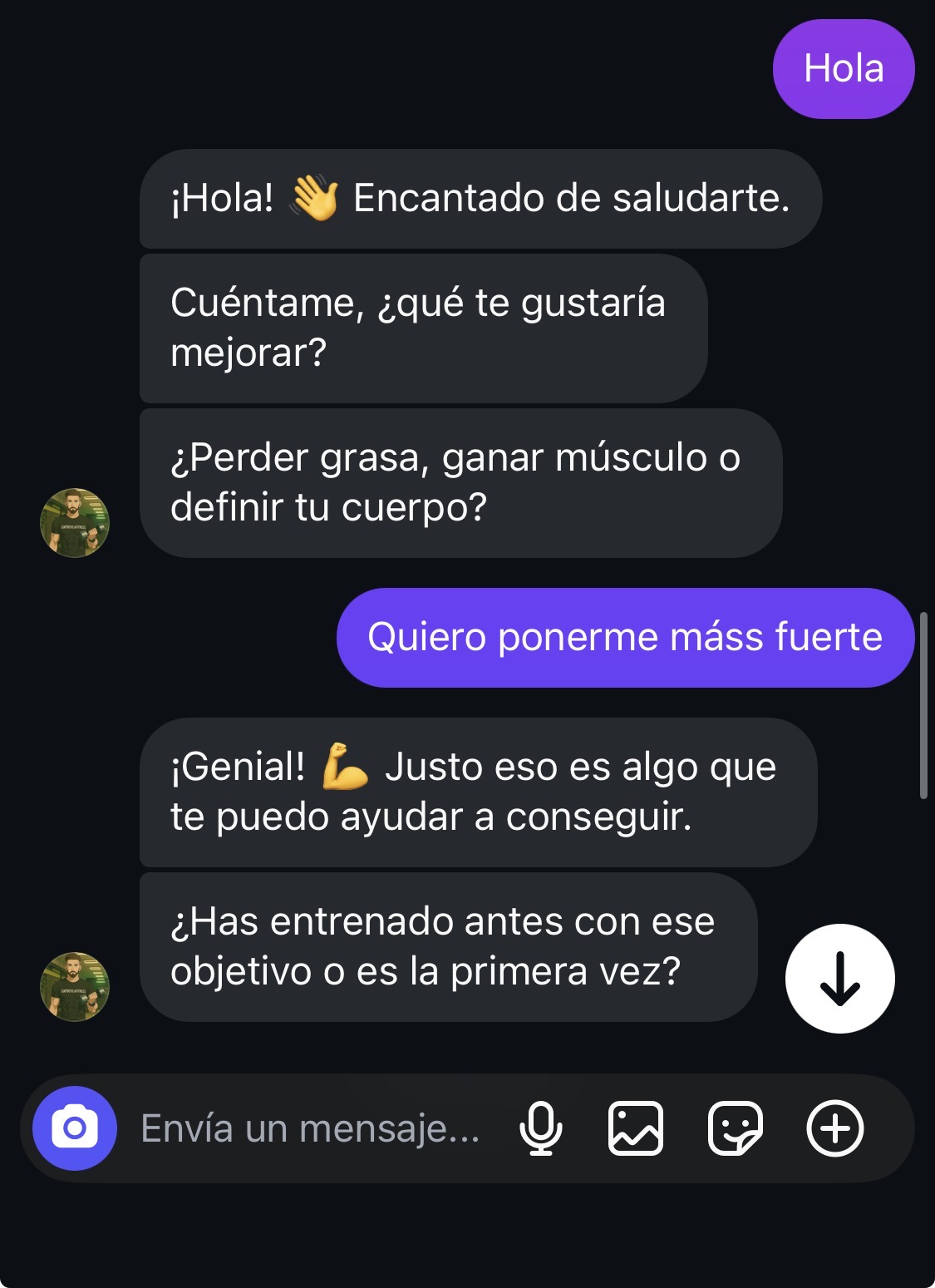The image size is (935, 1288).
Task: Jump to latest messages with the down arrow
Action: tap(840, 980)
